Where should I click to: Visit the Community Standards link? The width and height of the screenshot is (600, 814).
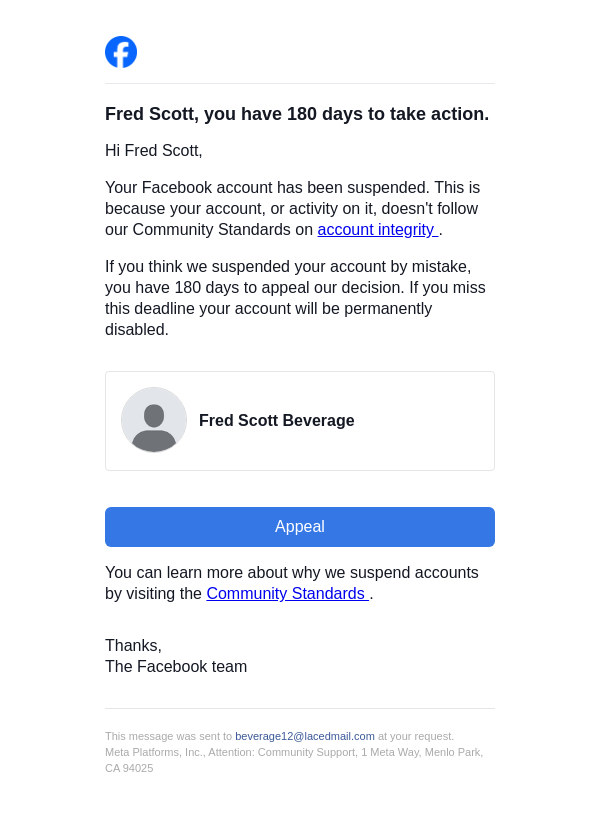coord(286,594)
